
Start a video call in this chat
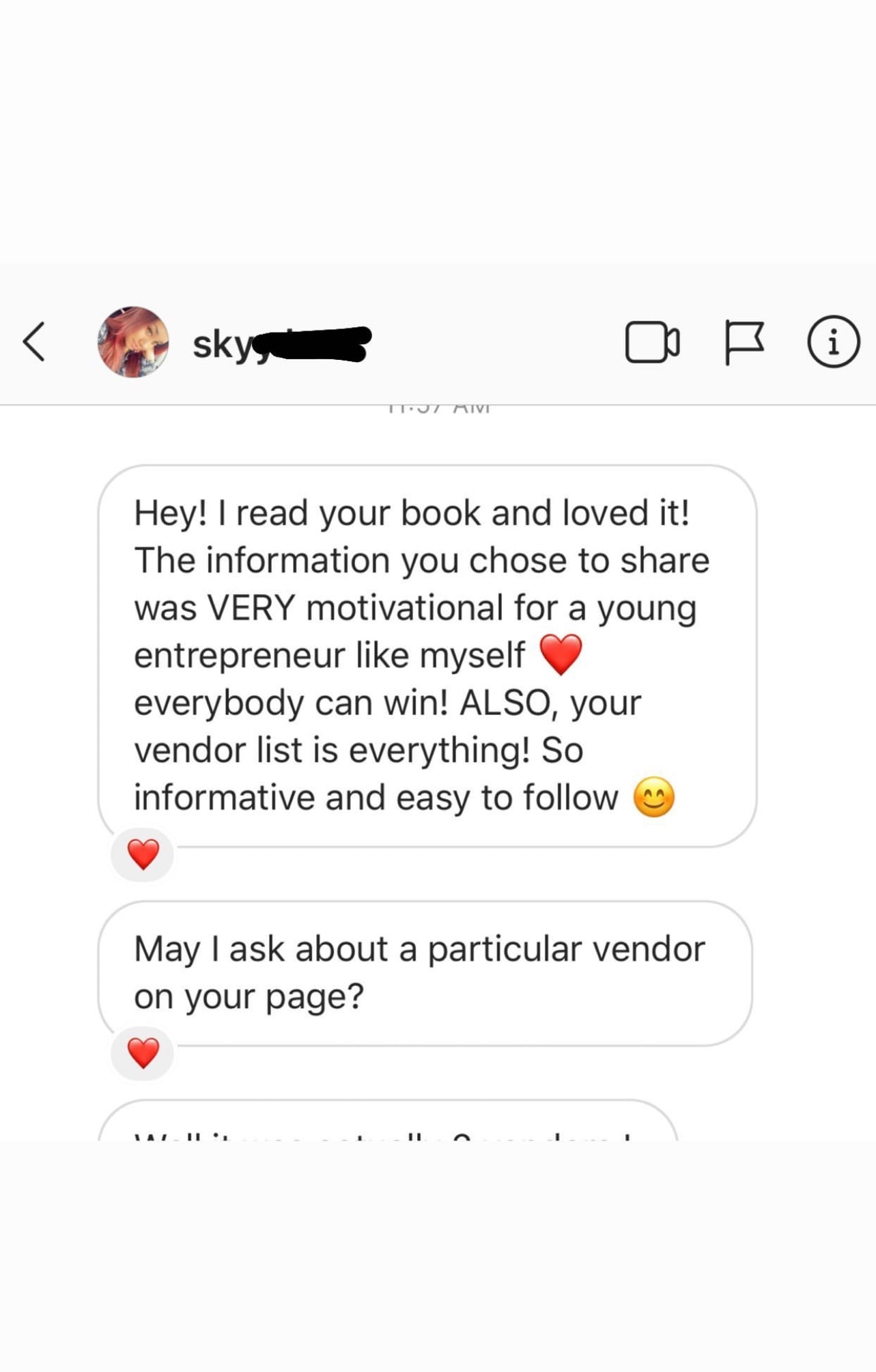652,341
